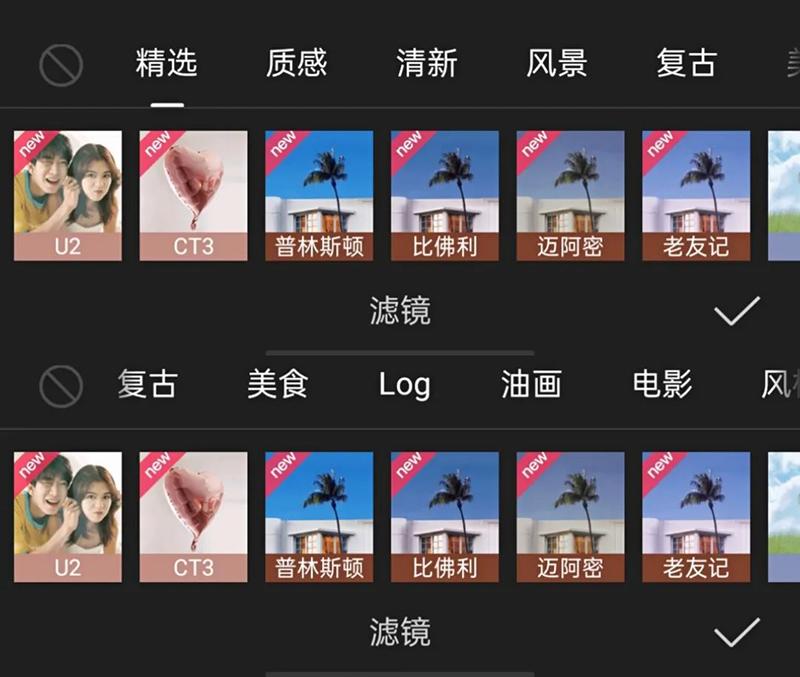Switch to the 精选 filter tab

click(x=166, y=64)
